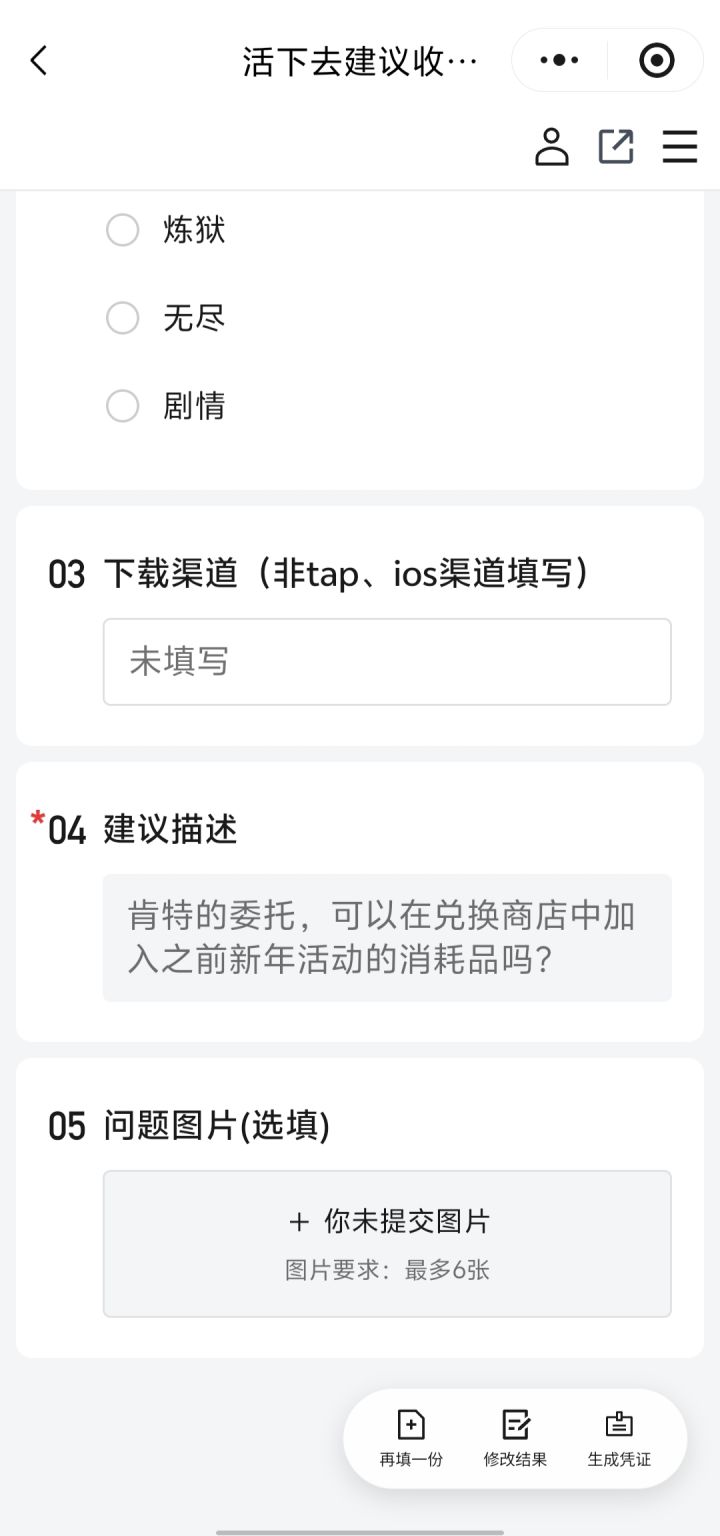The image size is (720, 1536).
Task: Tap the 下载渠道 text field
Action: (387, 662)
